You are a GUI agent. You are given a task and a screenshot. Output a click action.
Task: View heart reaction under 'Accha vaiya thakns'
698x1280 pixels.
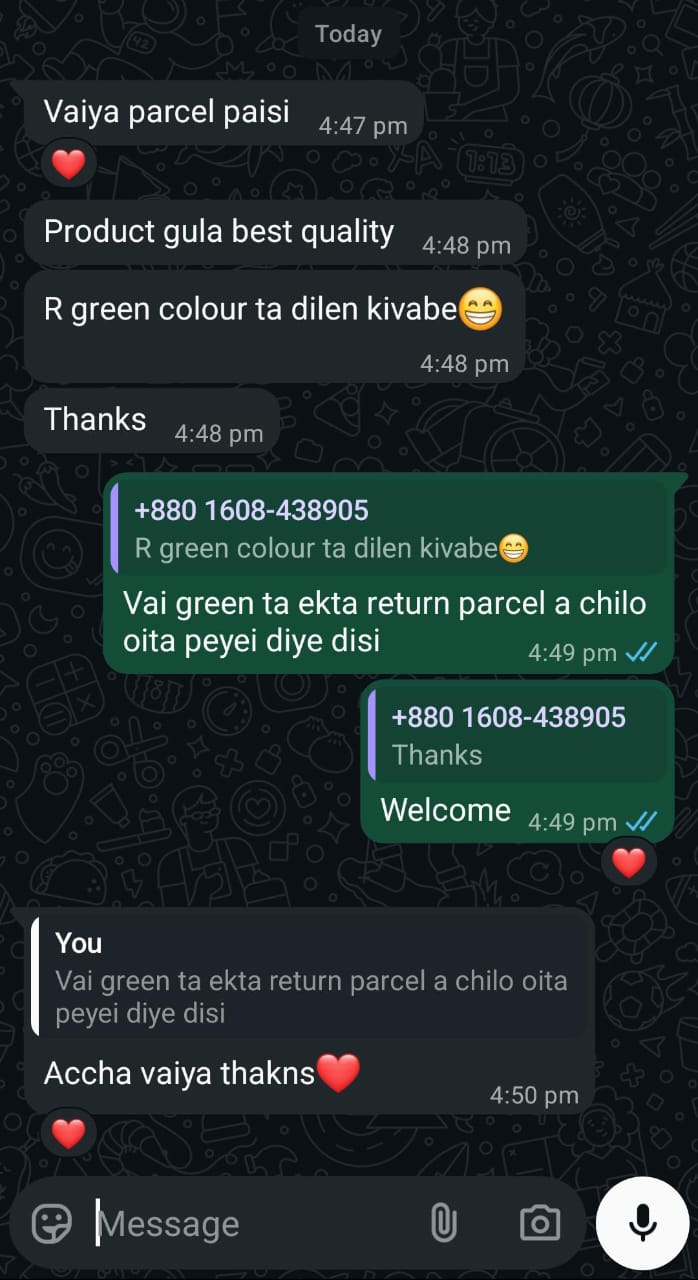click(x=68, y=1132)
